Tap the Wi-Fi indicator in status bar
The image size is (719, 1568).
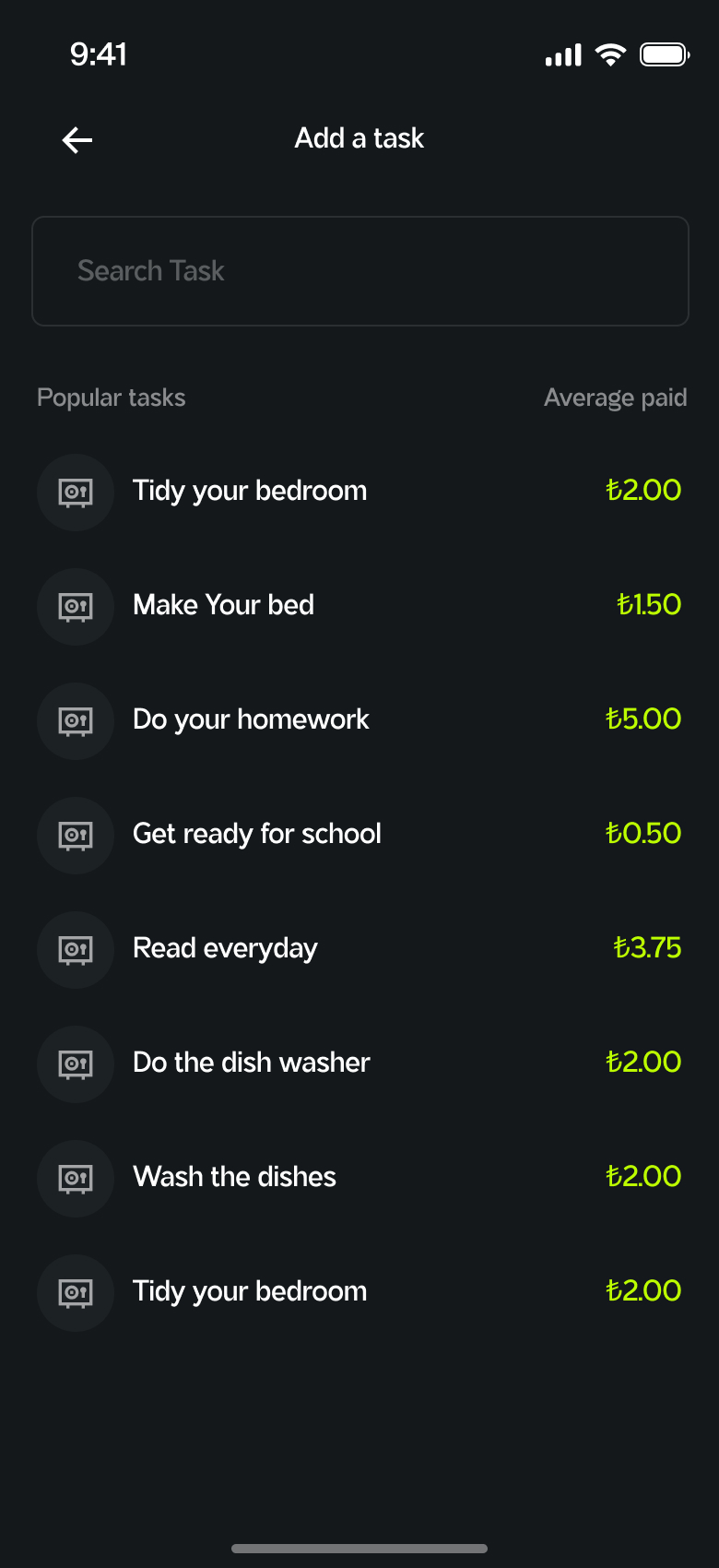point(611,53)
